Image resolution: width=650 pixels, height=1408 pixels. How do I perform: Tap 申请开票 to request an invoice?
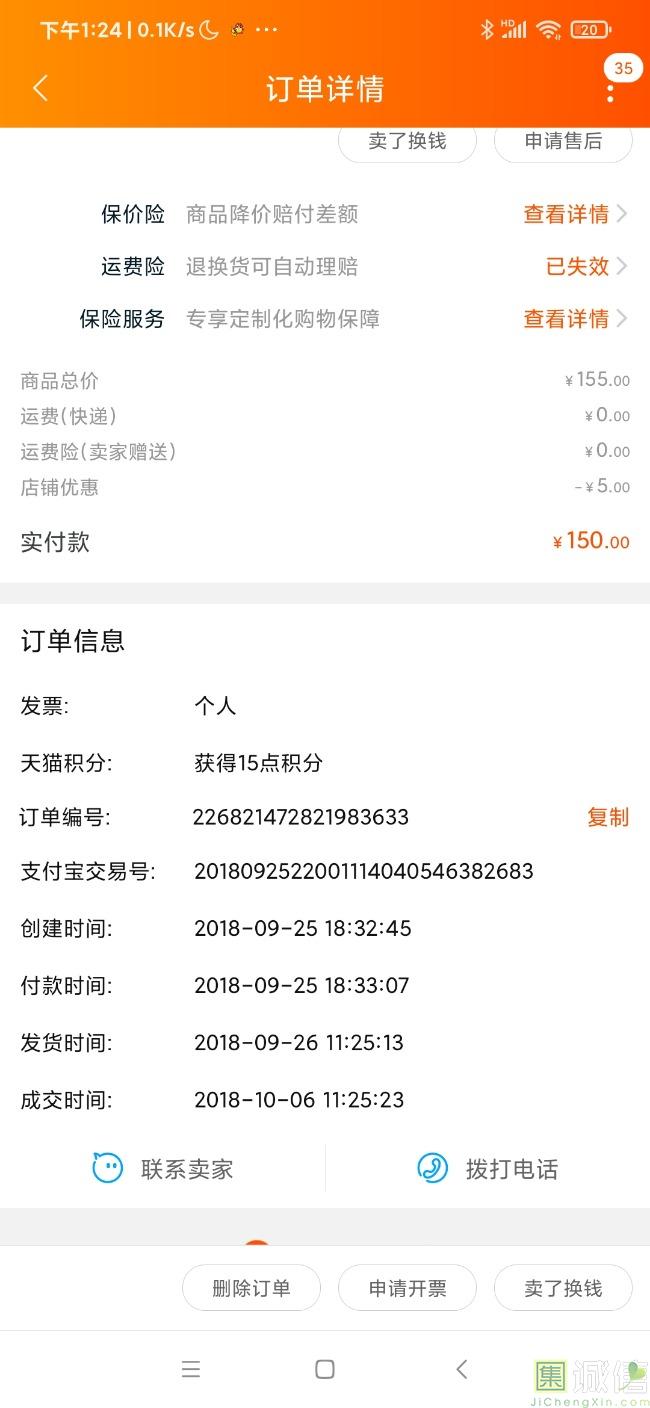pyautogui.click(x=407, y=1288)
